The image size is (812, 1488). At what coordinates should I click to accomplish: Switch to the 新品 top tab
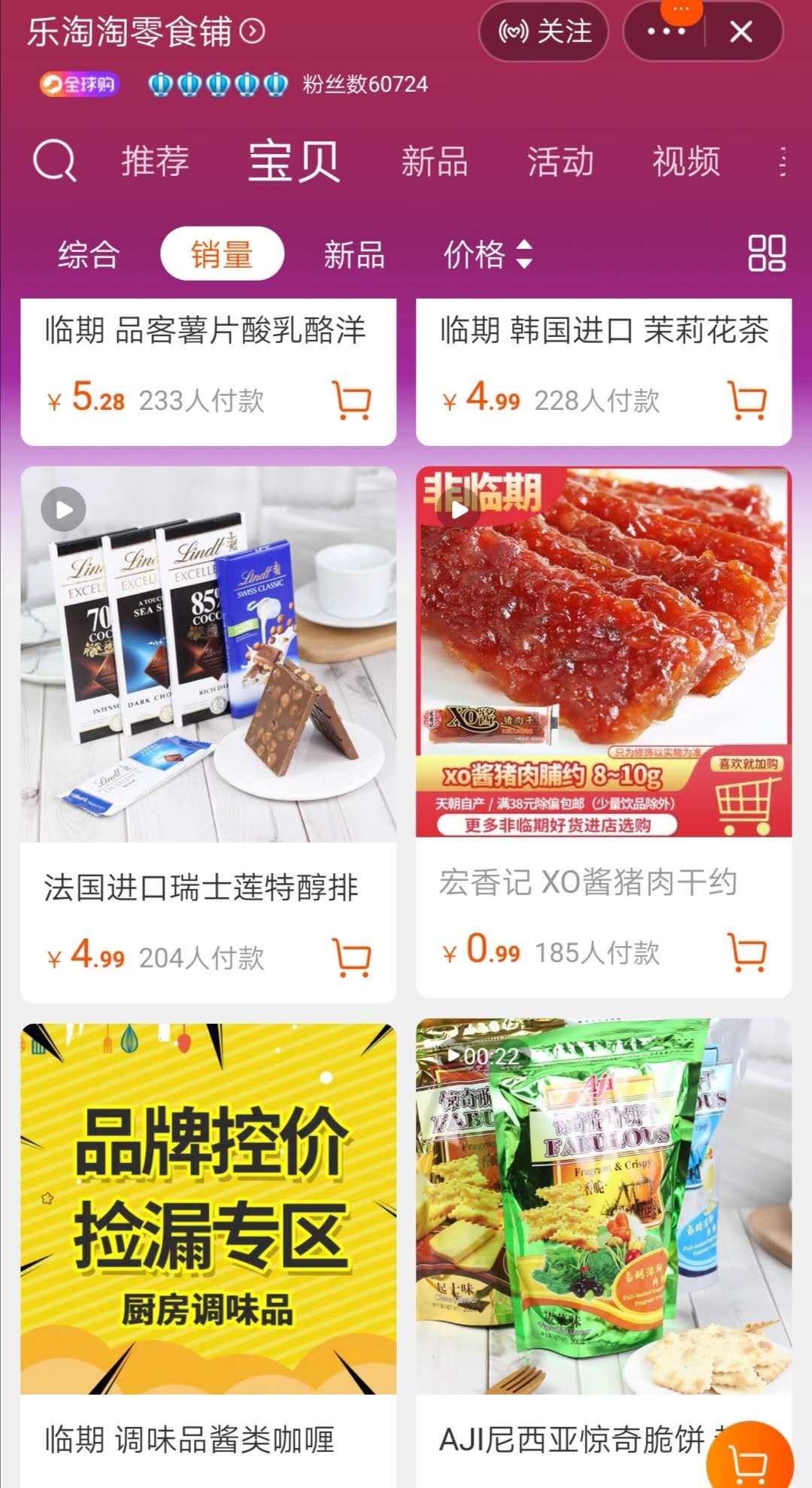(x=434, y=162)
